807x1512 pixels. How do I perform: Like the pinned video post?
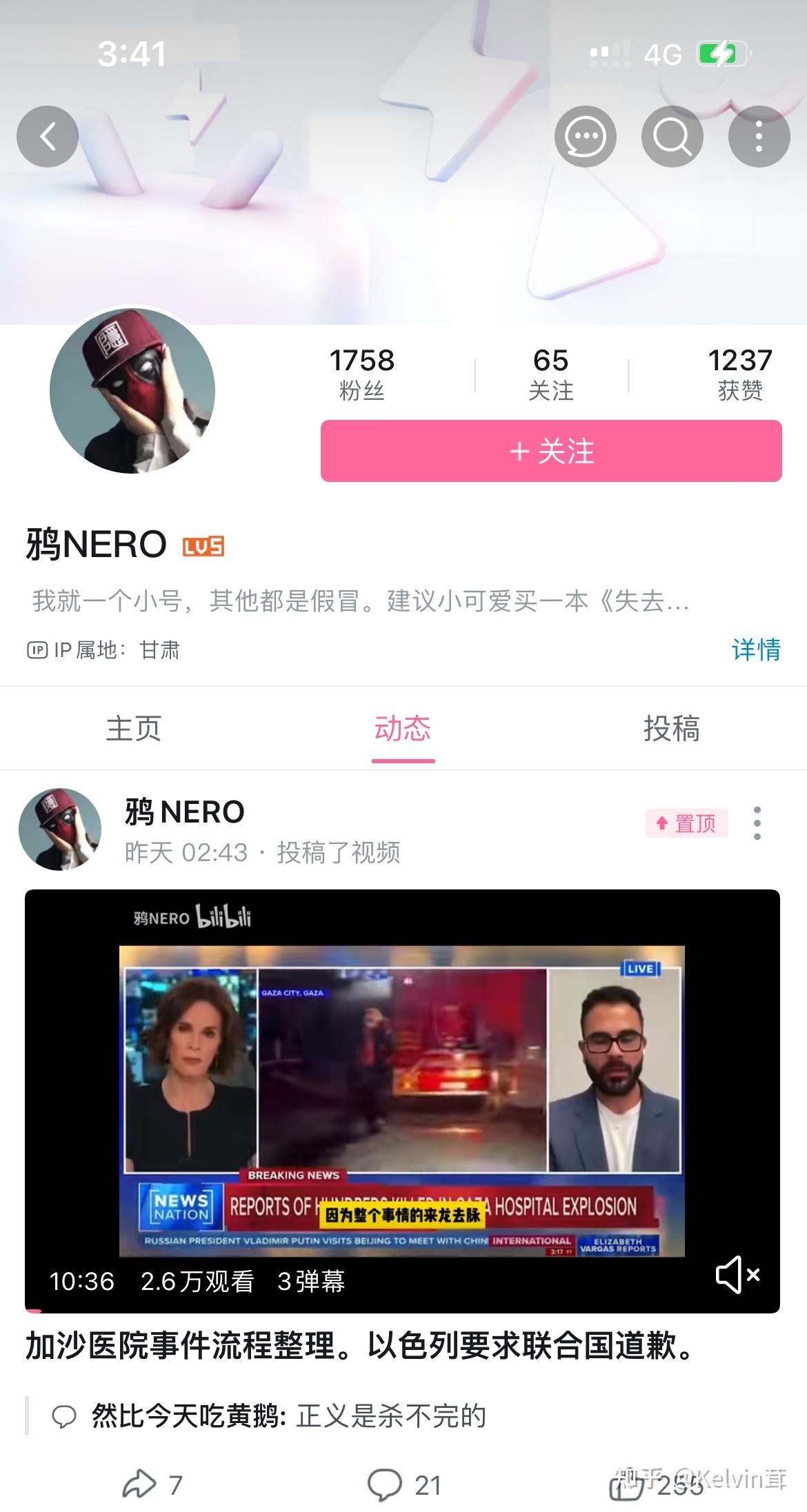pos(655,1484)
